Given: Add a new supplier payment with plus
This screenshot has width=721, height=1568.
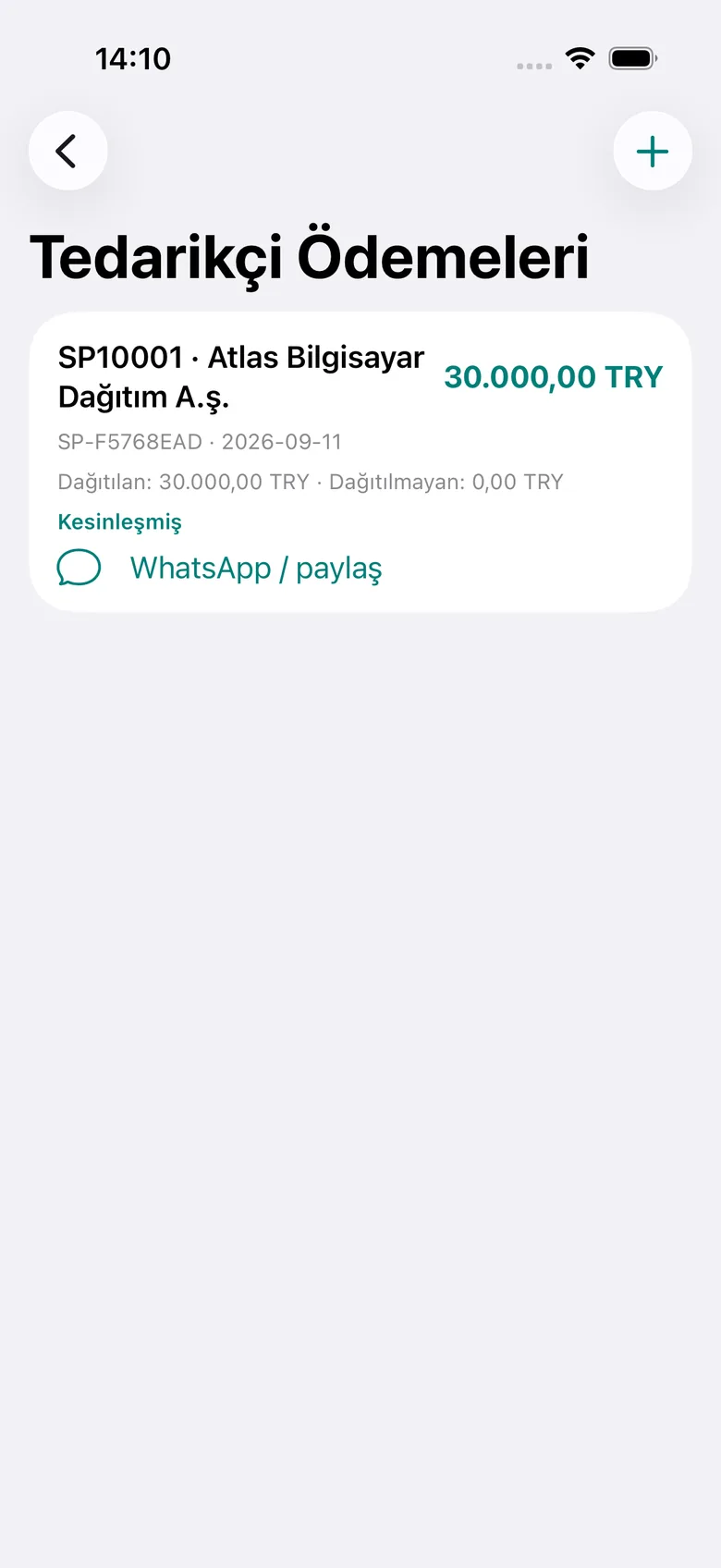Looking at the screenshot, I should (x=653, y=151).
